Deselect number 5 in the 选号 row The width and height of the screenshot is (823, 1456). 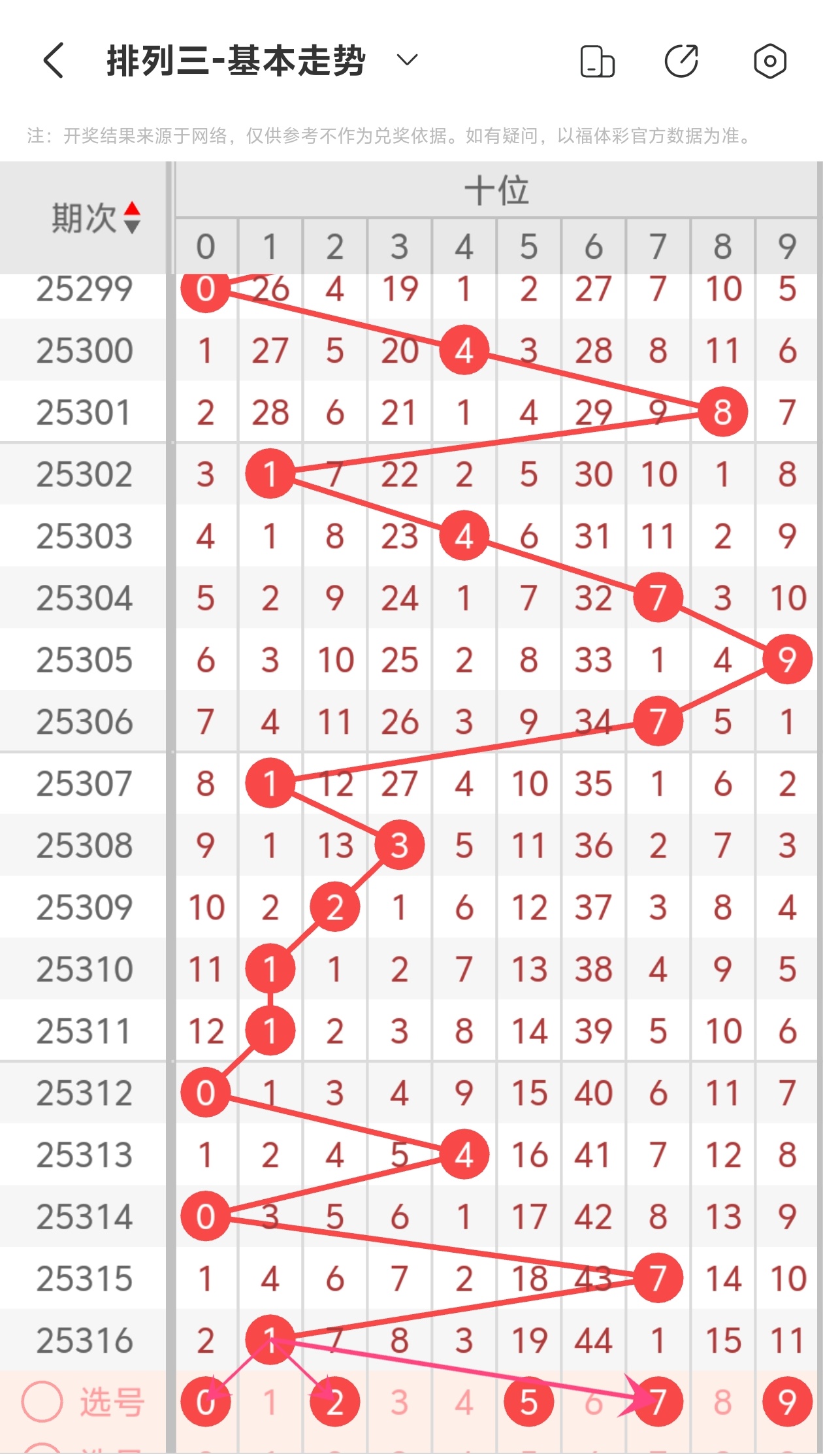coord(528,1402)
